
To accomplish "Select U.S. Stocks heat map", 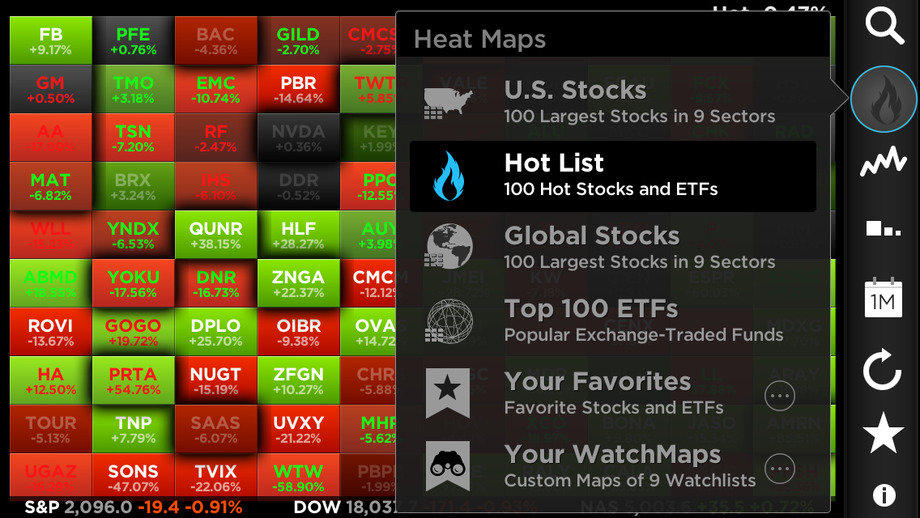I will tap(612, 101).
